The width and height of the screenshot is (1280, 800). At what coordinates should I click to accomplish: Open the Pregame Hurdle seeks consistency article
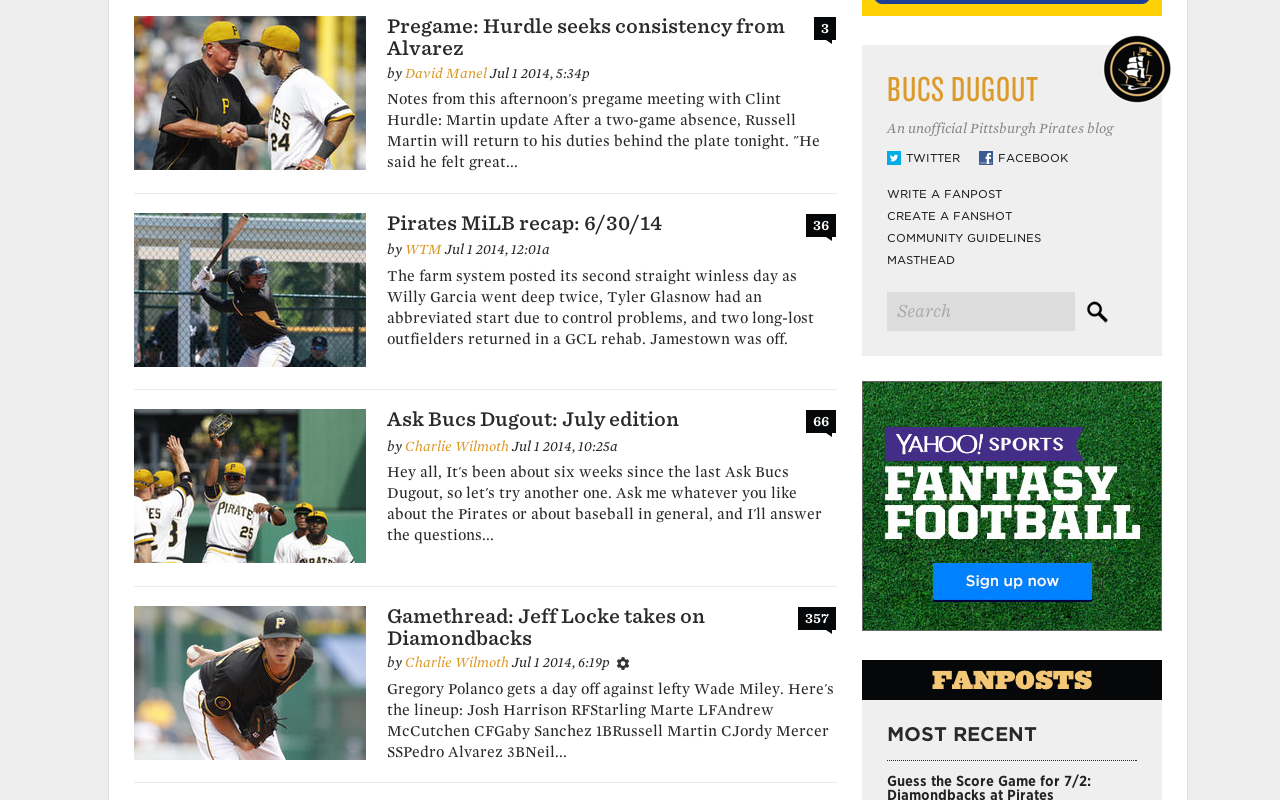[585, 37]
